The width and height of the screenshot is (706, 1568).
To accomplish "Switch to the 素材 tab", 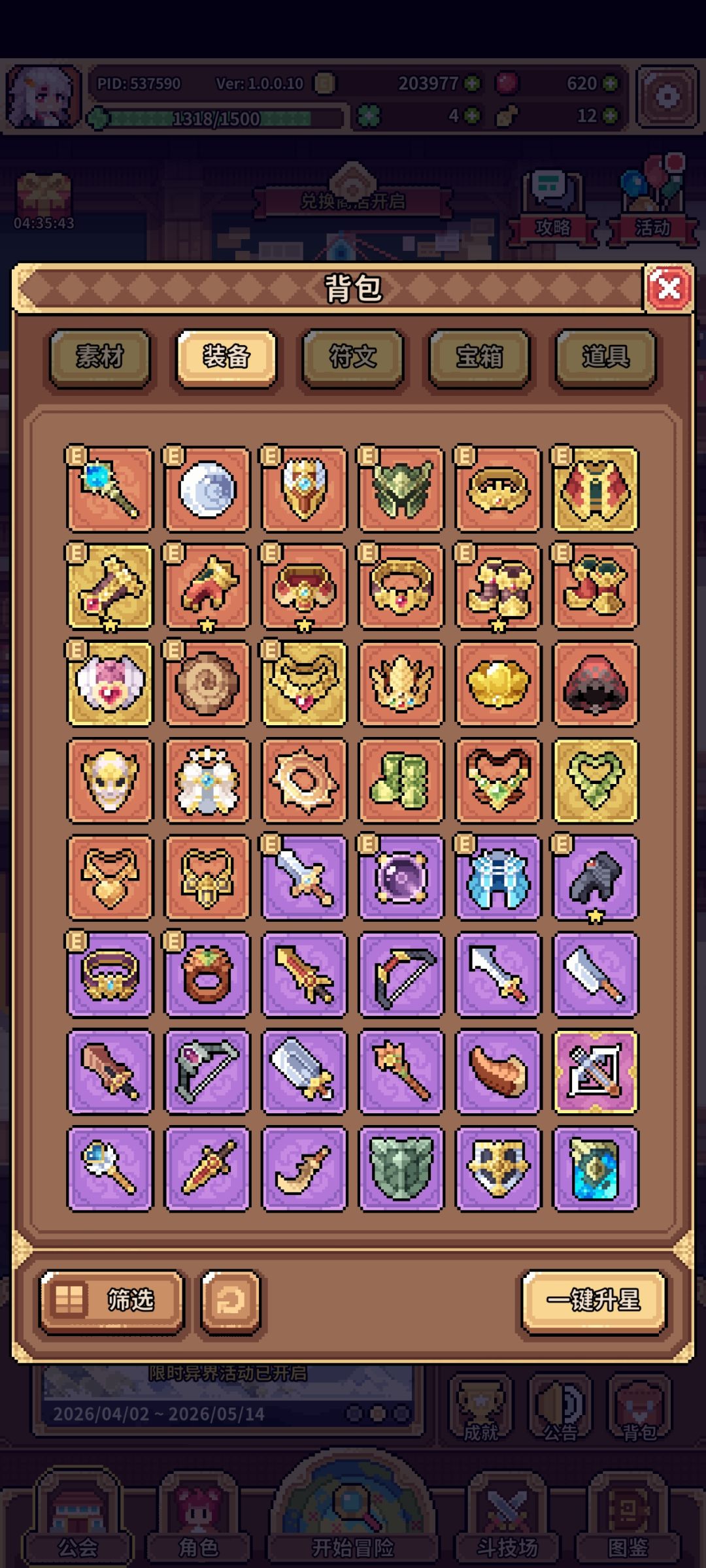I will coord(100,357).
